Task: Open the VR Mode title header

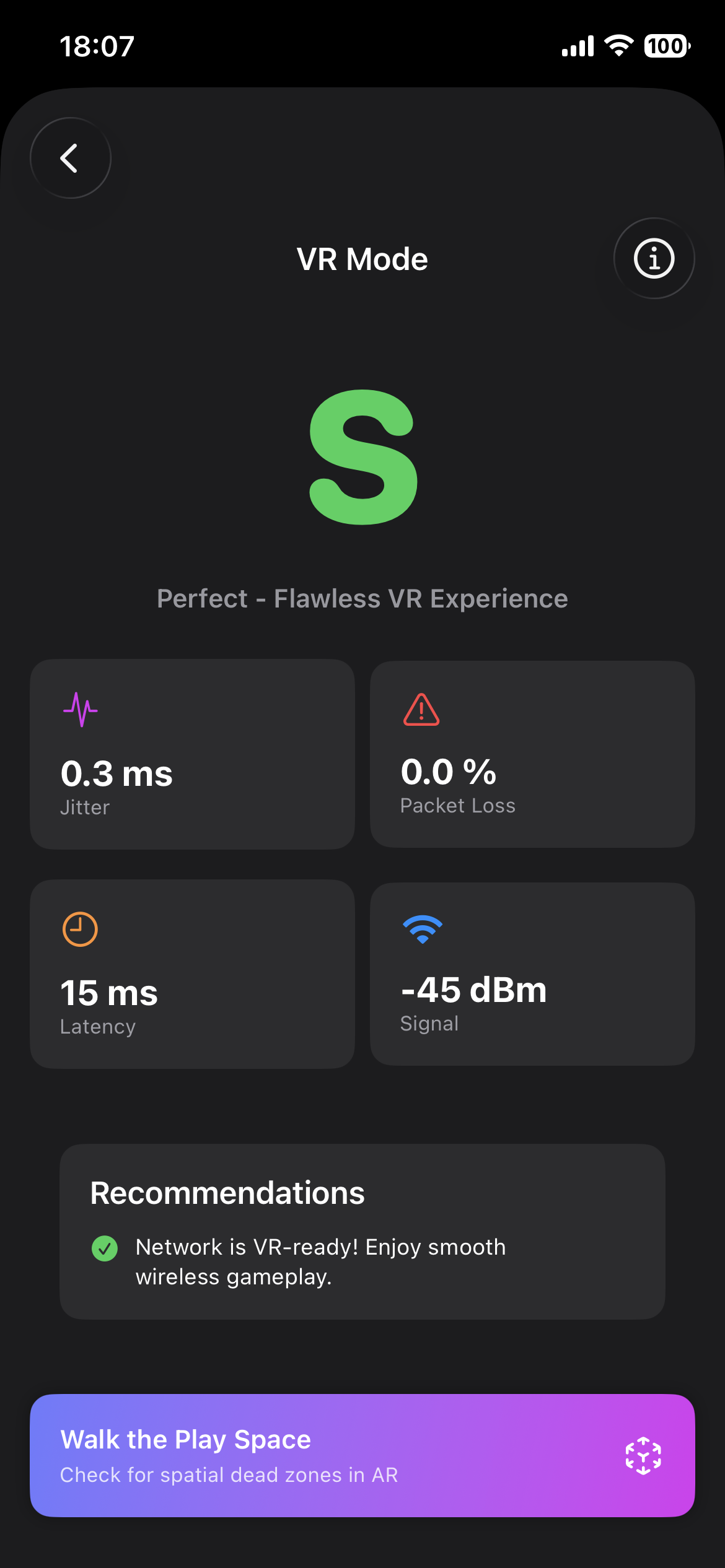Action: pyautogui.click(x=362, y=259)
